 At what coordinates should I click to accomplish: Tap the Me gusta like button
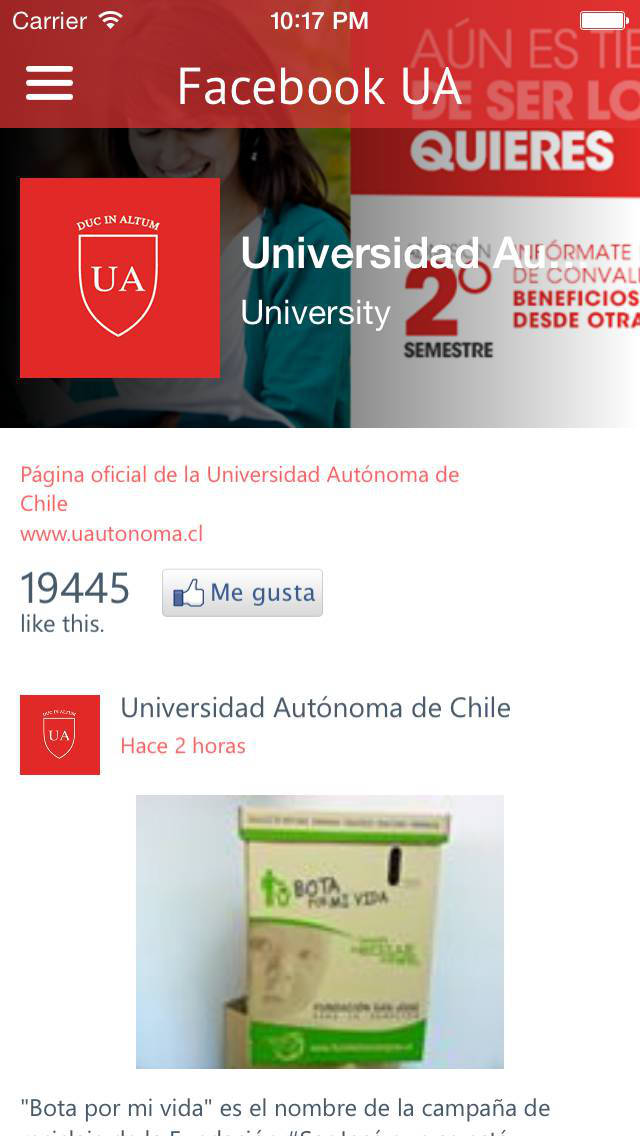pos(242,593)
